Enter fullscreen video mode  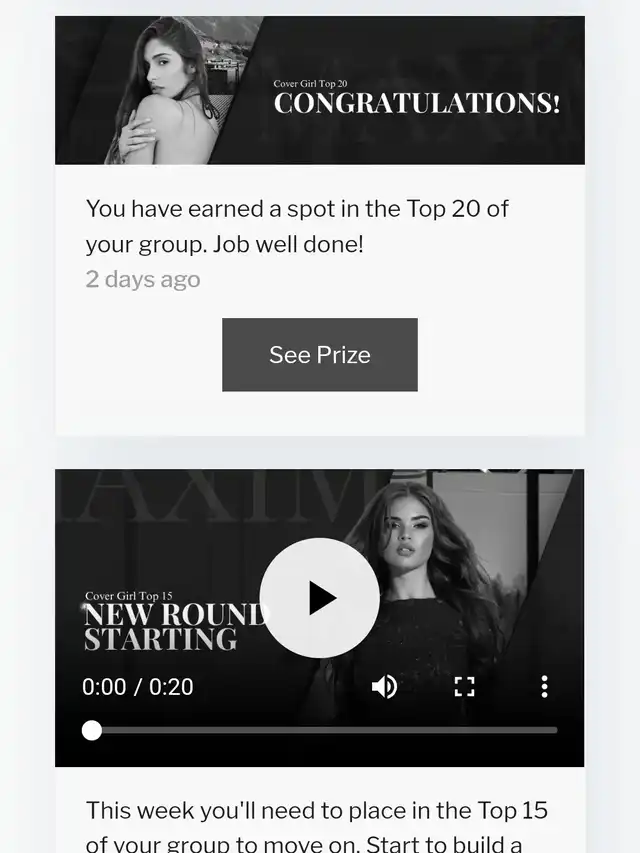tap(464, 686)
